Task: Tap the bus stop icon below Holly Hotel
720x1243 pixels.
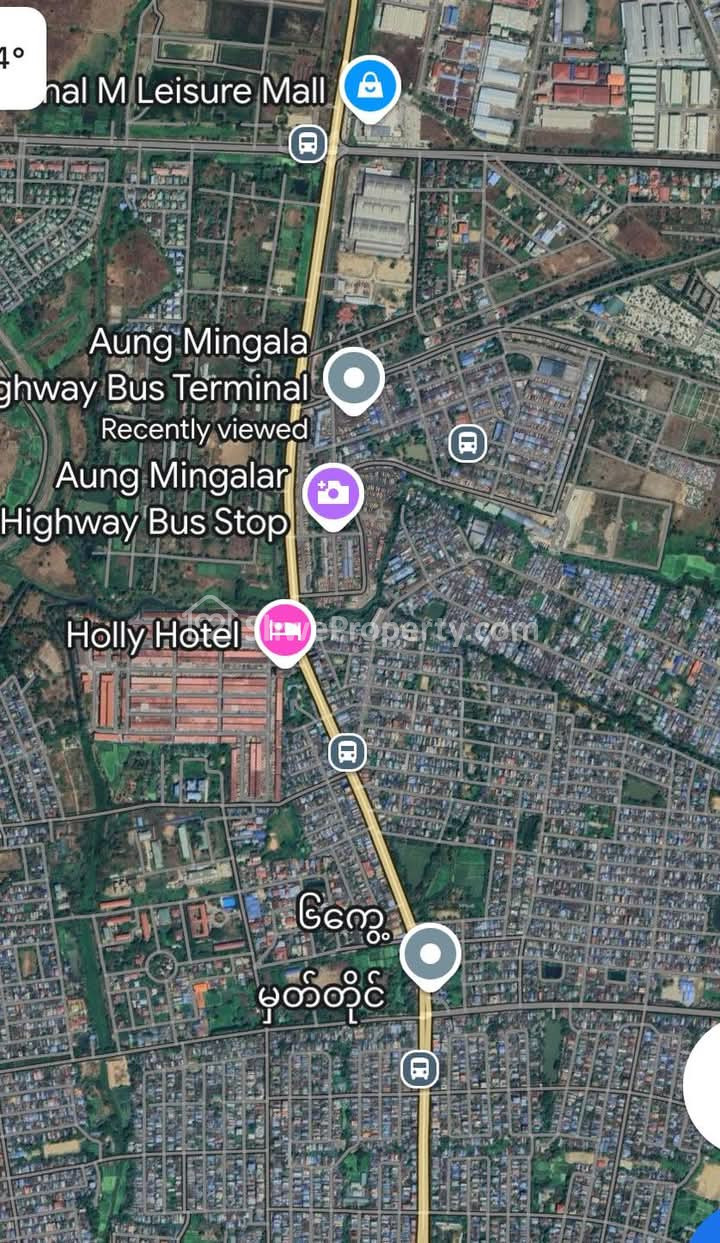Action: point(347,752)
